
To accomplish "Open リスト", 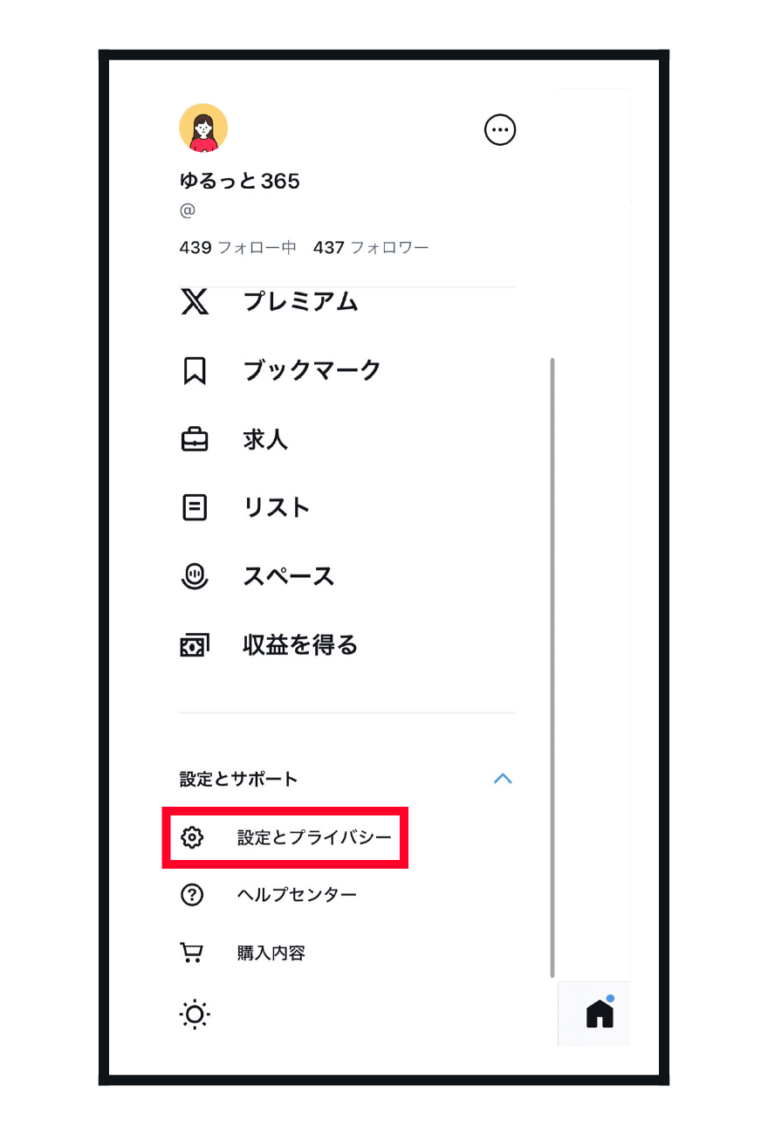I will pos(276,508).
